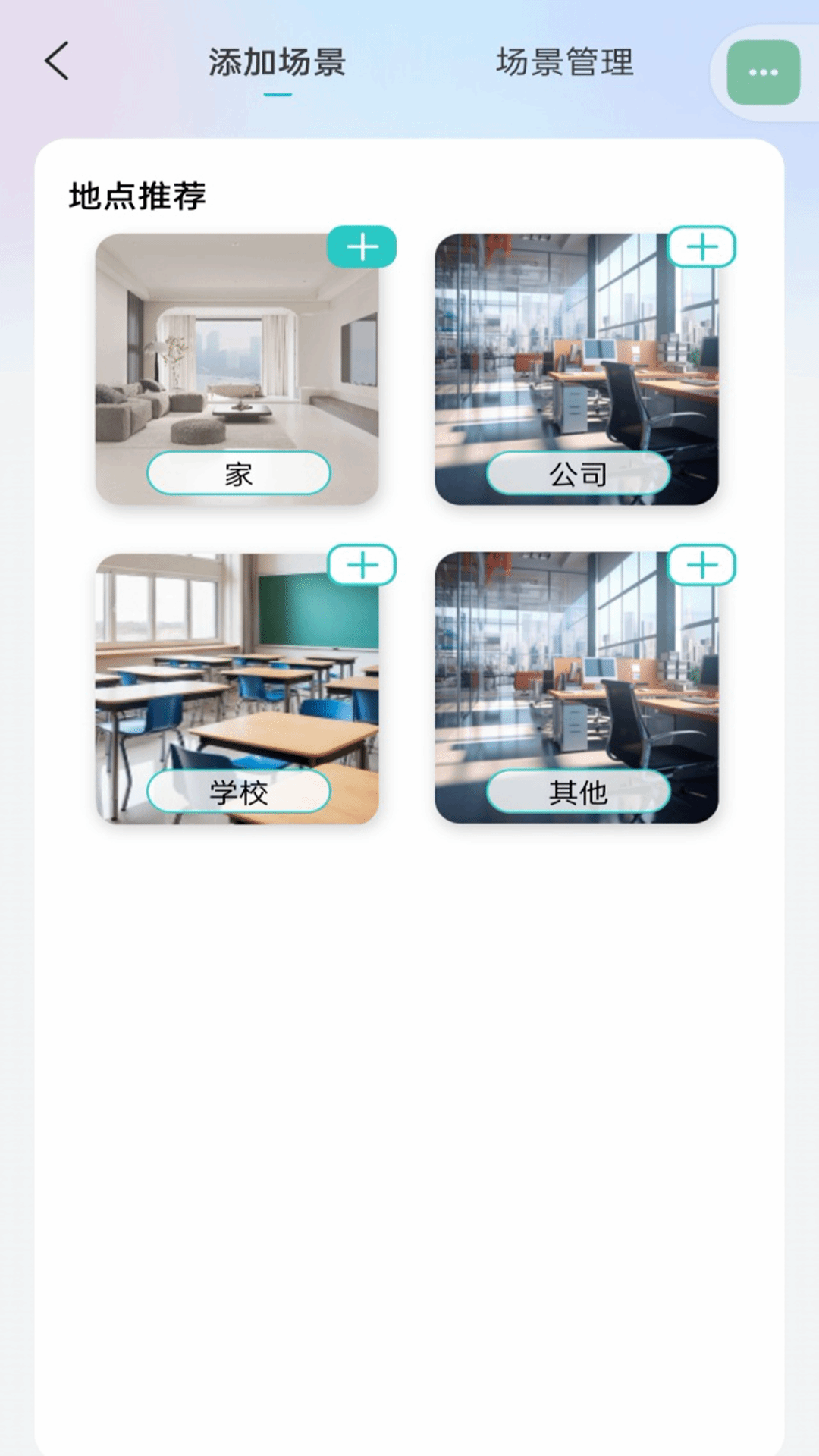Go back using the top-left arrow

[57, 61]
